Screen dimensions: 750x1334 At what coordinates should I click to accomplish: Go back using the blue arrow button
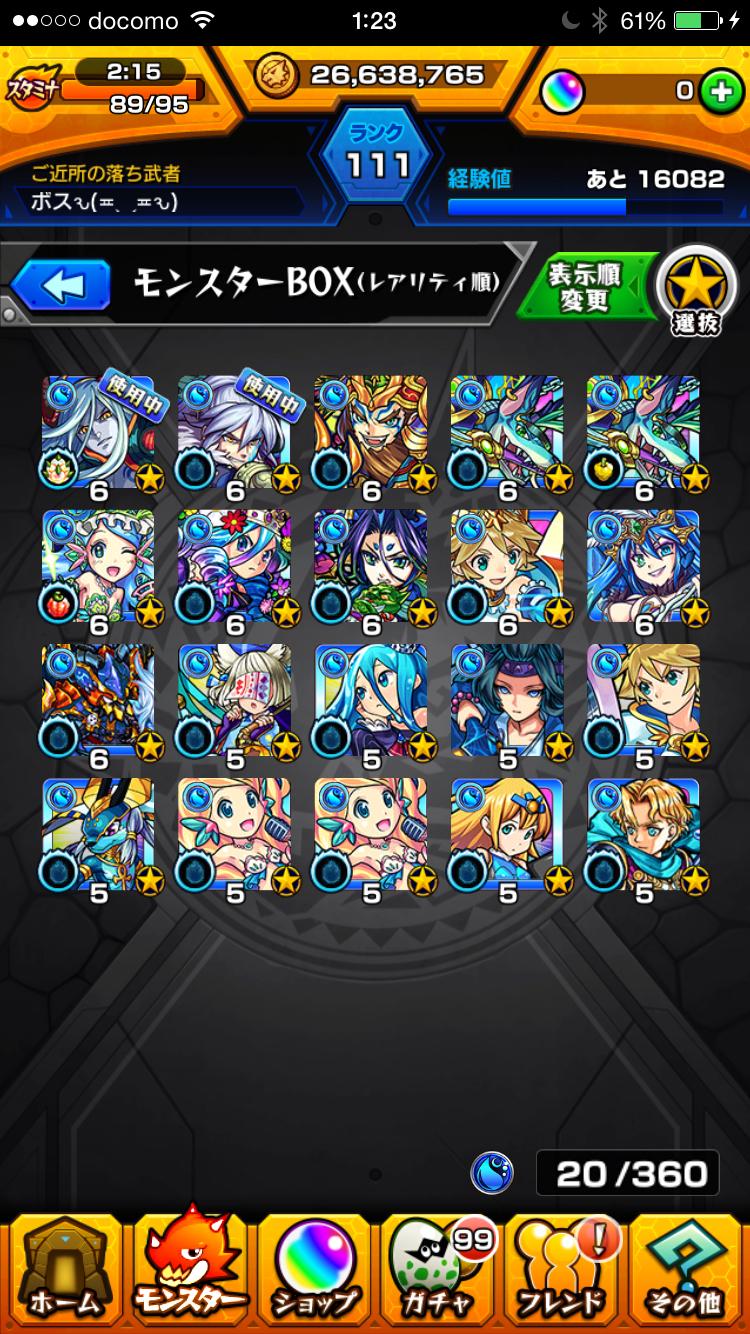point(60,287)
